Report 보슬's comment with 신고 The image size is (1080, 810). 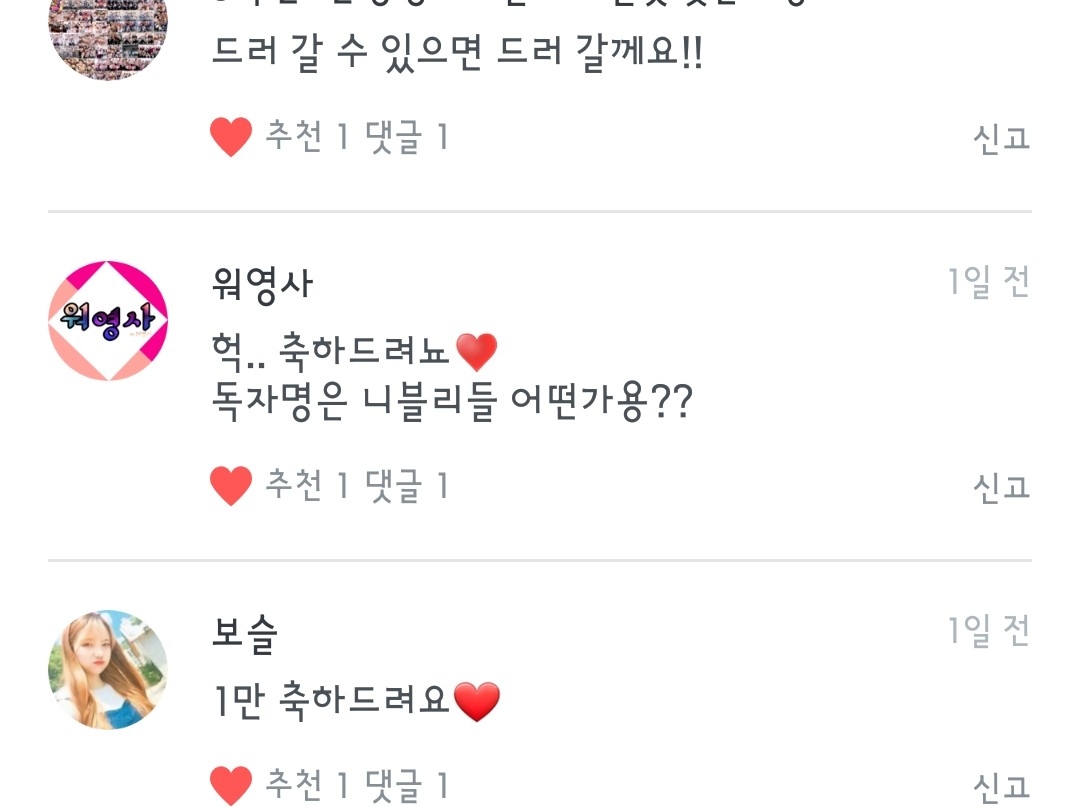(1001, 787)
